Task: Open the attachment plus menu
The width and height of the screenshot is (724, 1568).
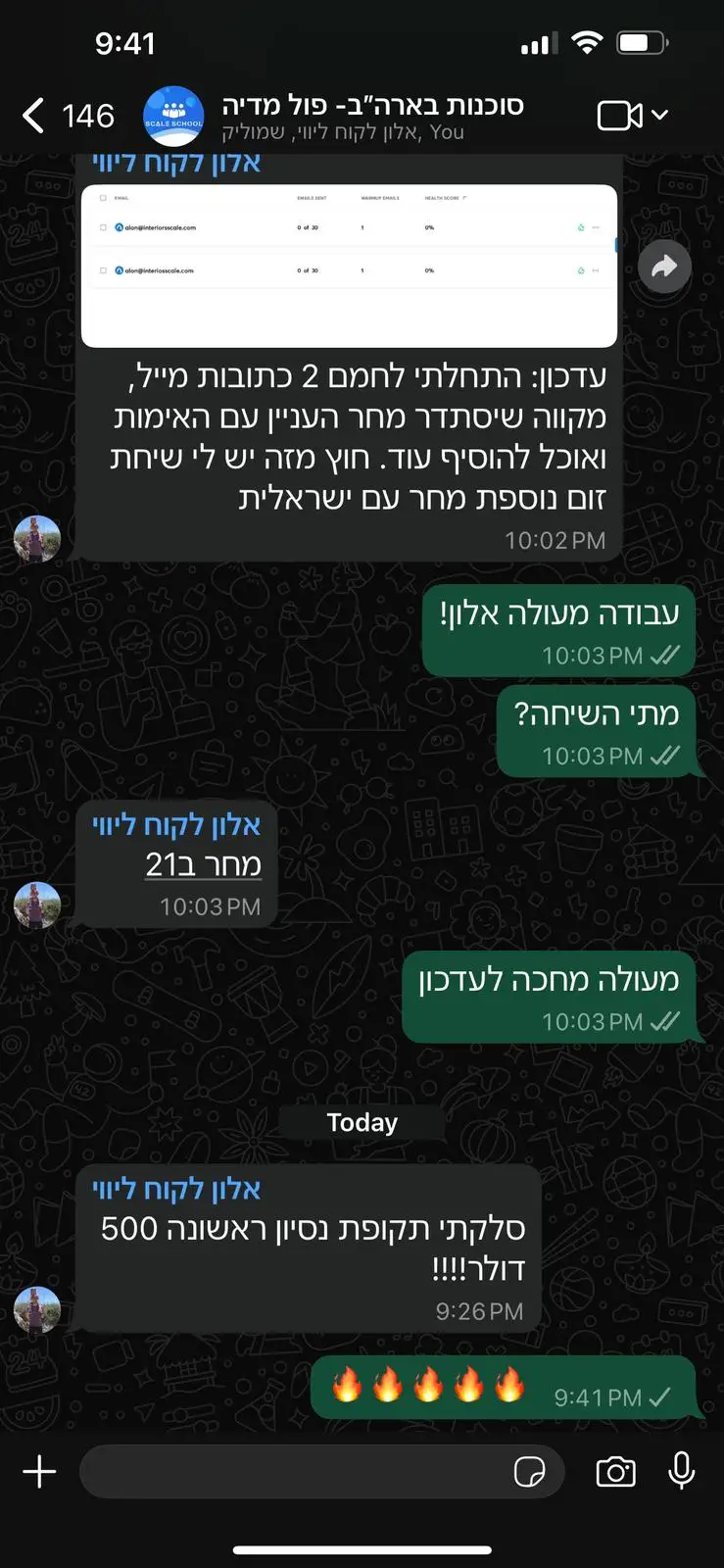Action: [39, 1472]
